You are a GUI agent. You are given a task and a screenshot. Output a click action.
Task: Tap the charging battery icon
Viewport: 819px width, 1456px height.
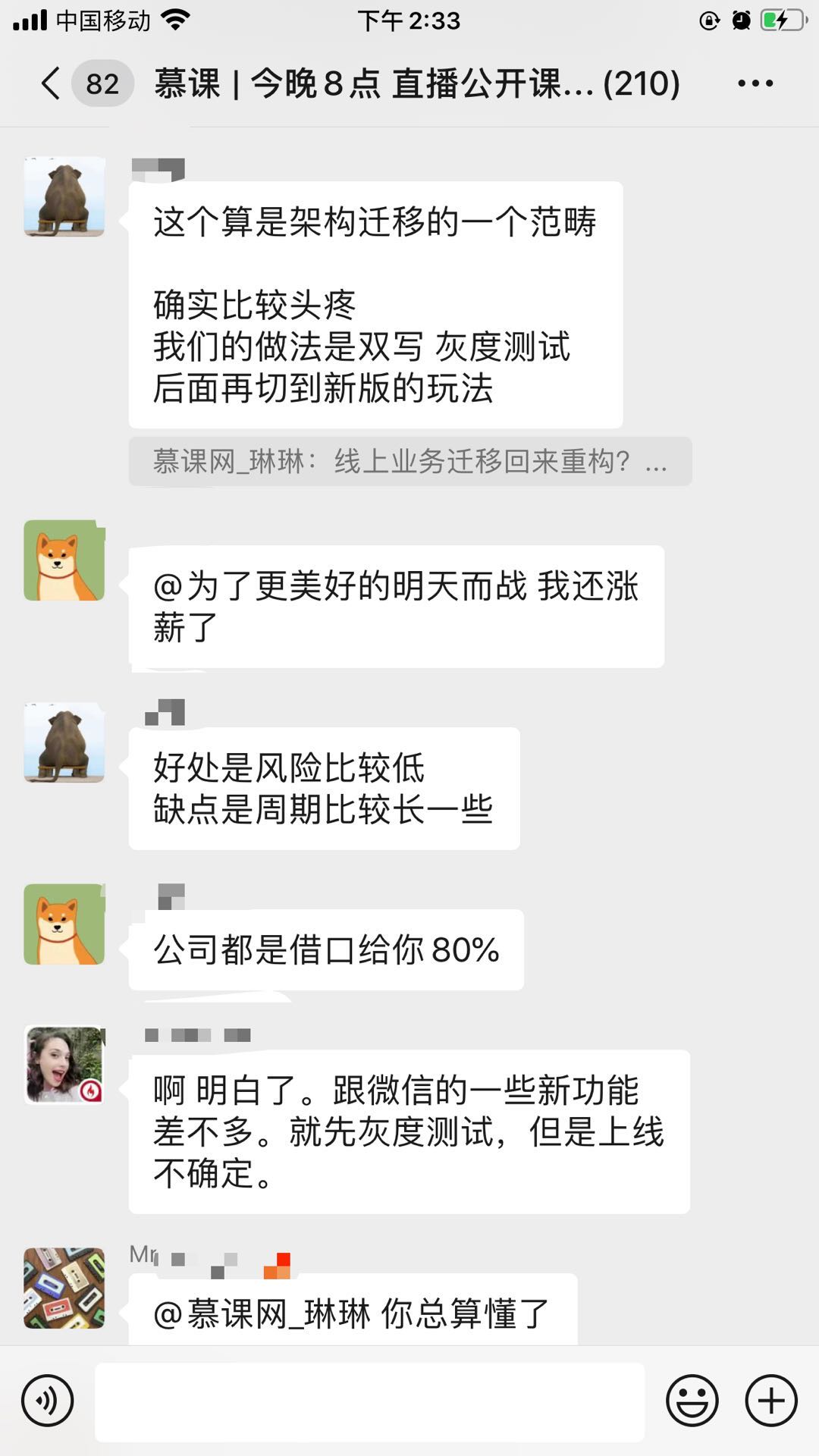[x=780, y=20]
